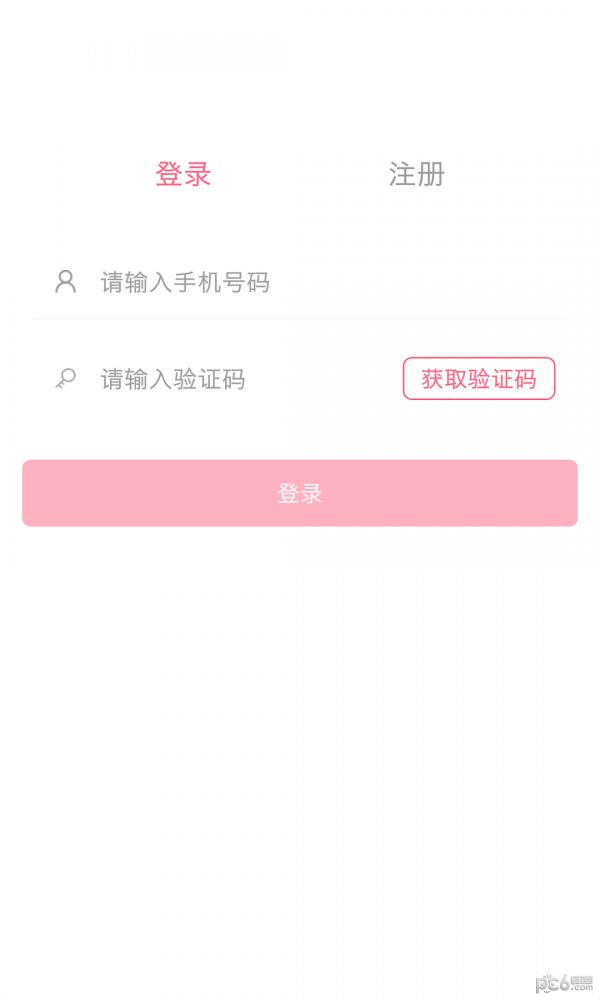The image size is (600, 1000).
Task: Focus the 请输入手机号码 phone field
Action: pyautogui.click(x=300, y=282)
